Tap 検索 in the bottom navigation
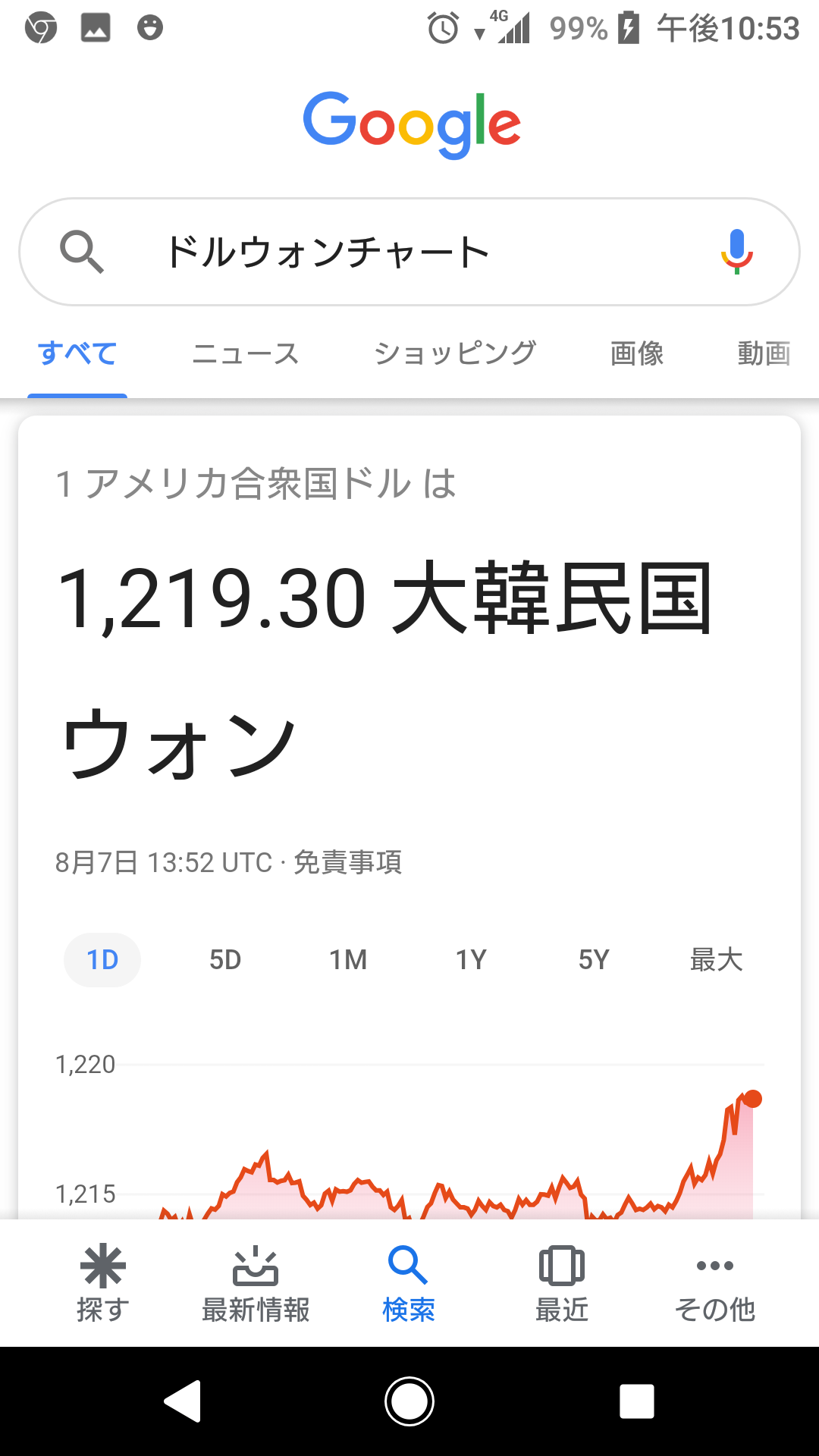 (409, 1283)
